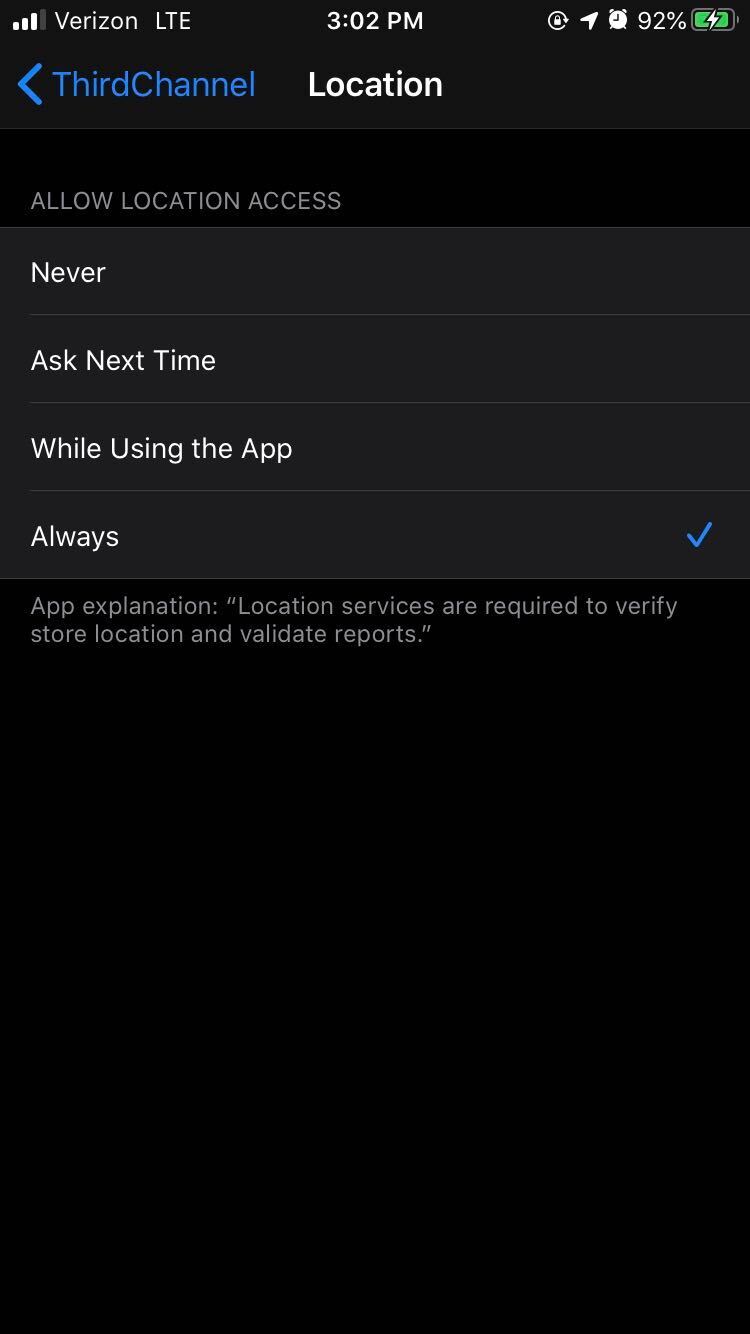Viewport: 750px width, 1334px height.
Task: Choose Ask Next Time option
Action: point(375,359)
